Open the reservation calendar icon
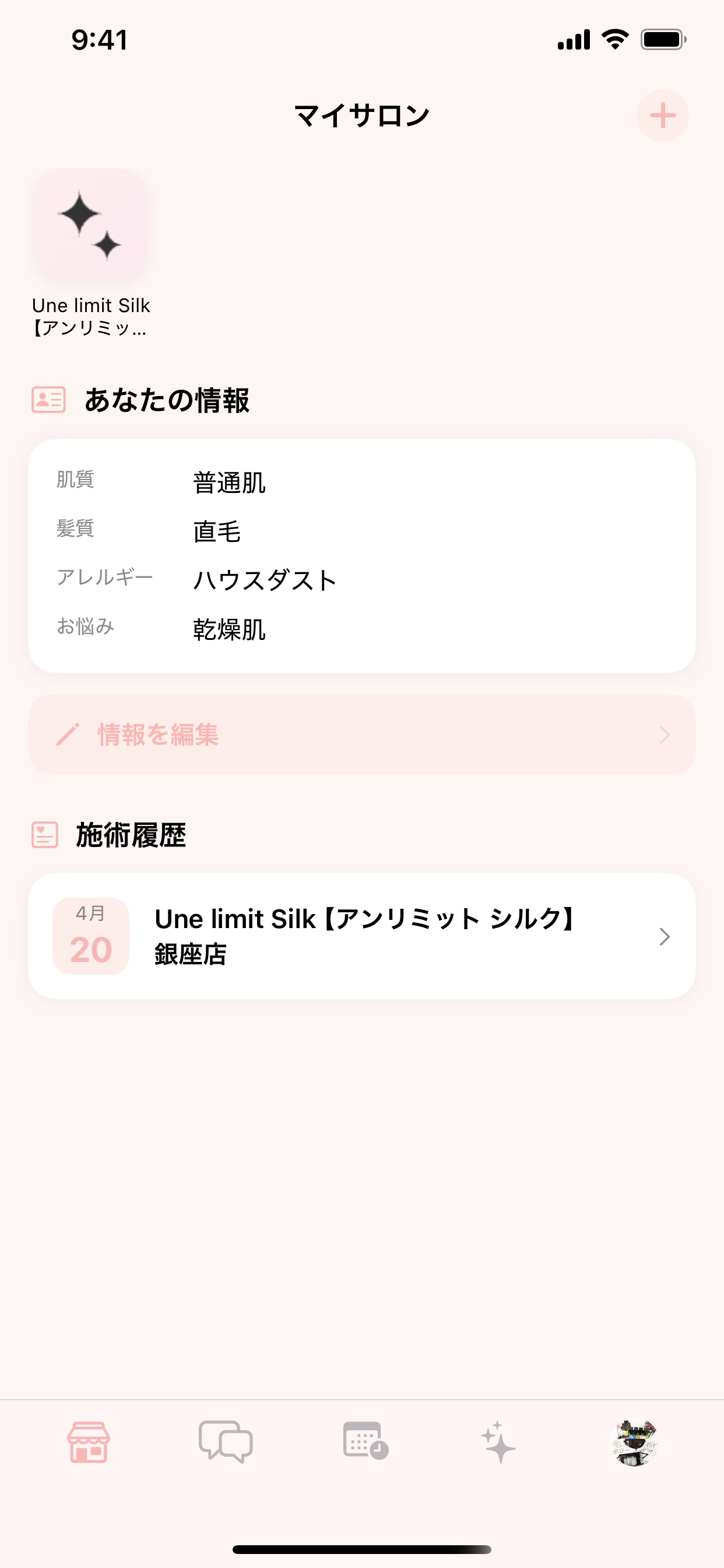724x1568 pixels. 363,1441
